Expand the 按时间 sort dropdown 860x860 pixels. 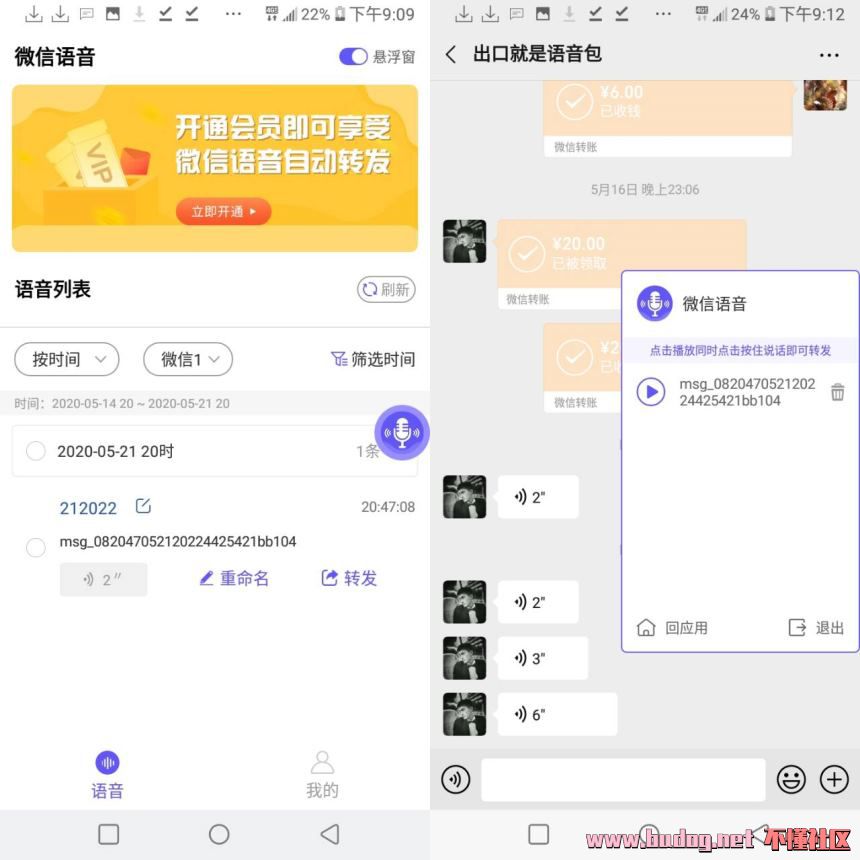click(x=67, y=359)
